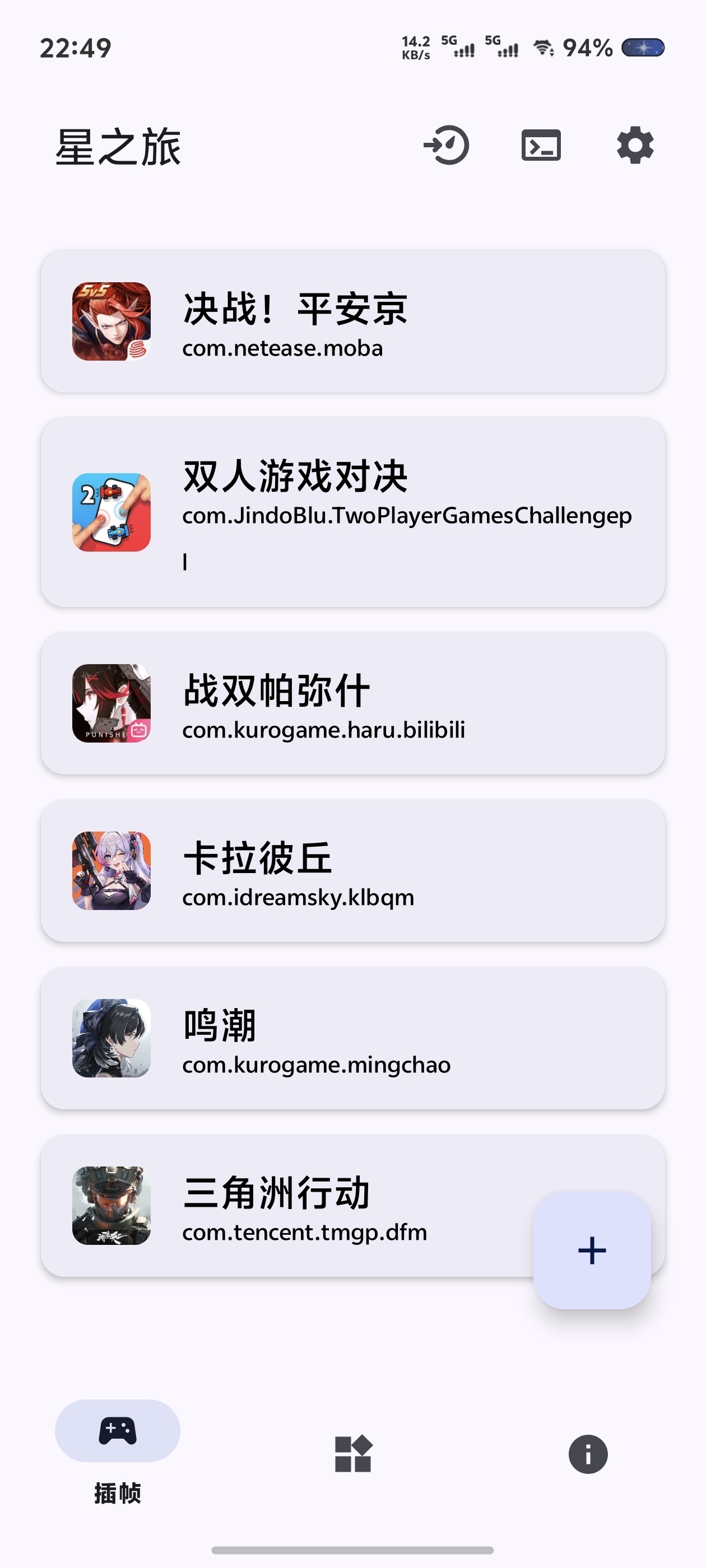This screenshot has height=1568, width=706.
Task: Switch to the modules widgets tab
Action: tap(354, 1454)
